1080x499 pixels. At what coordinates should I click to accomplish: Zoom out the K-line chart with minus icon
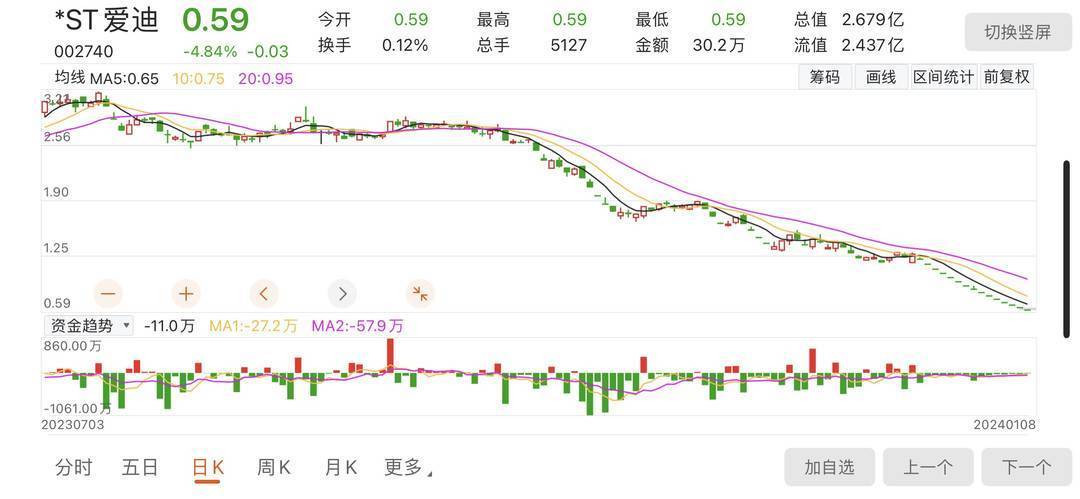108,293
